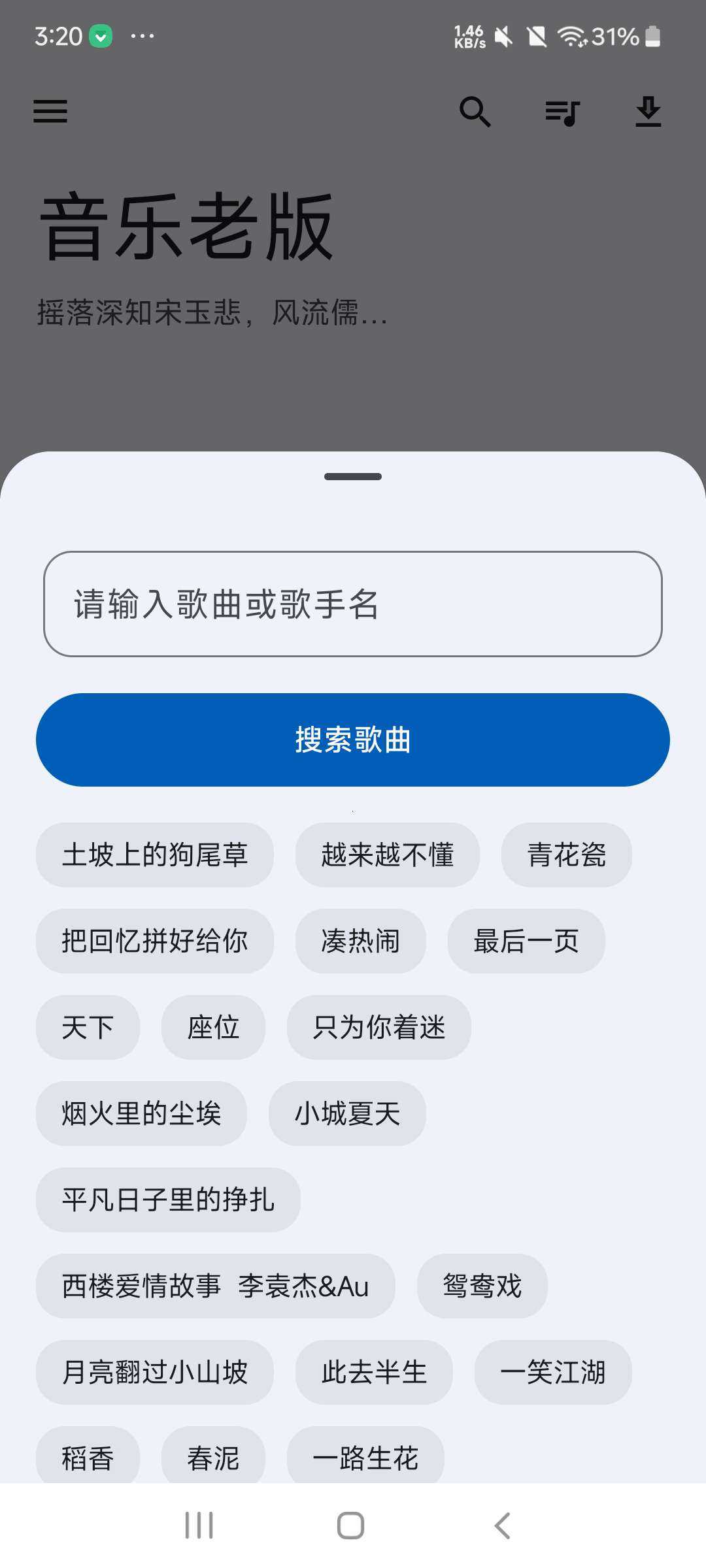Go back using the system back button
This screenshot has height=1568, width=706.
tap(502, 1526)
